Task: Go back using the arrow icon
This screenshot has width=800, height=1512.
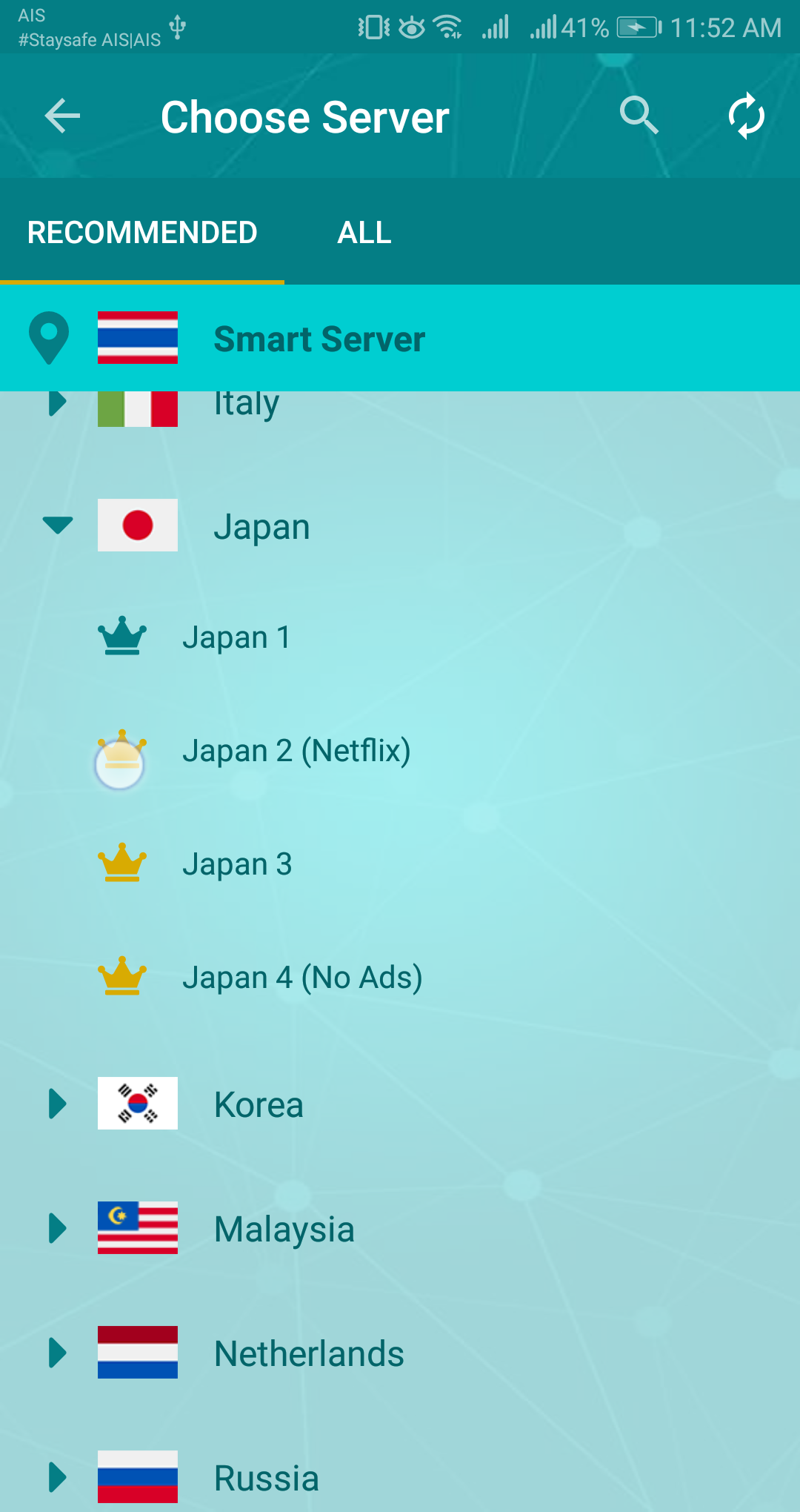Action: tap(62, 116)
